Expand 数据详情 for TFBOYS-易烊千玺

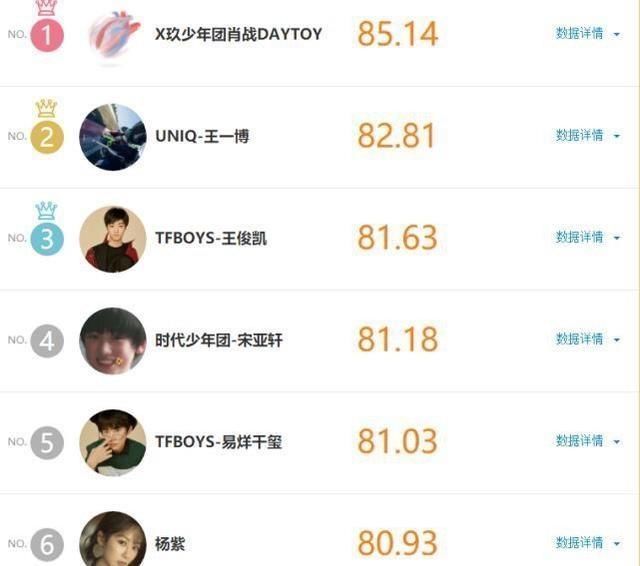587,441
